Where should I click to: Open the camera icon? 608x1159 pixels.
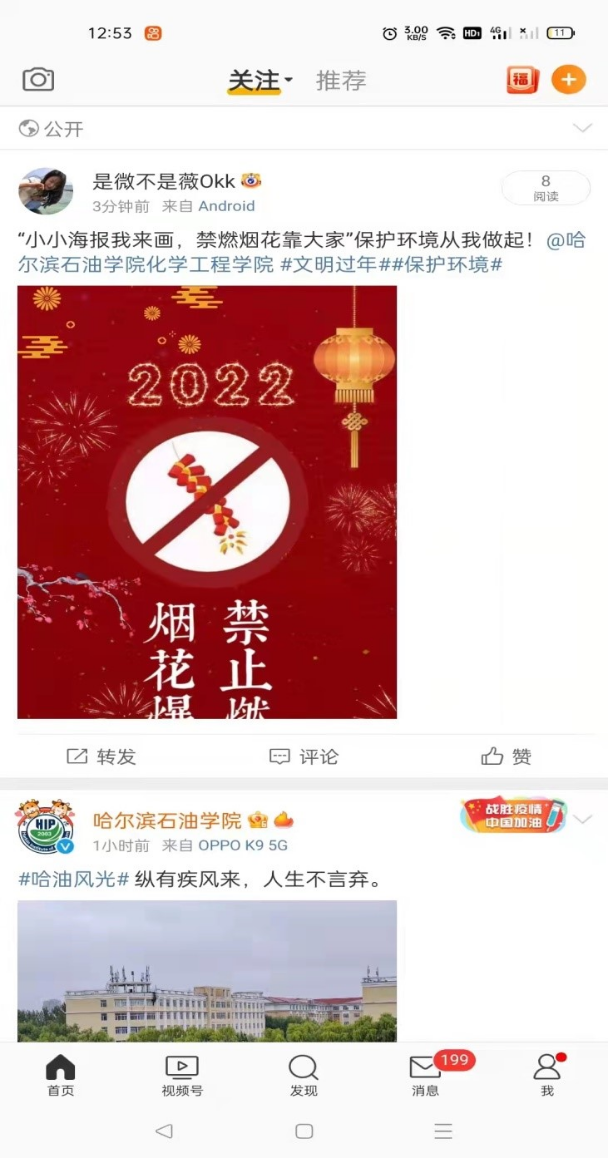click(x=38, y=80)
